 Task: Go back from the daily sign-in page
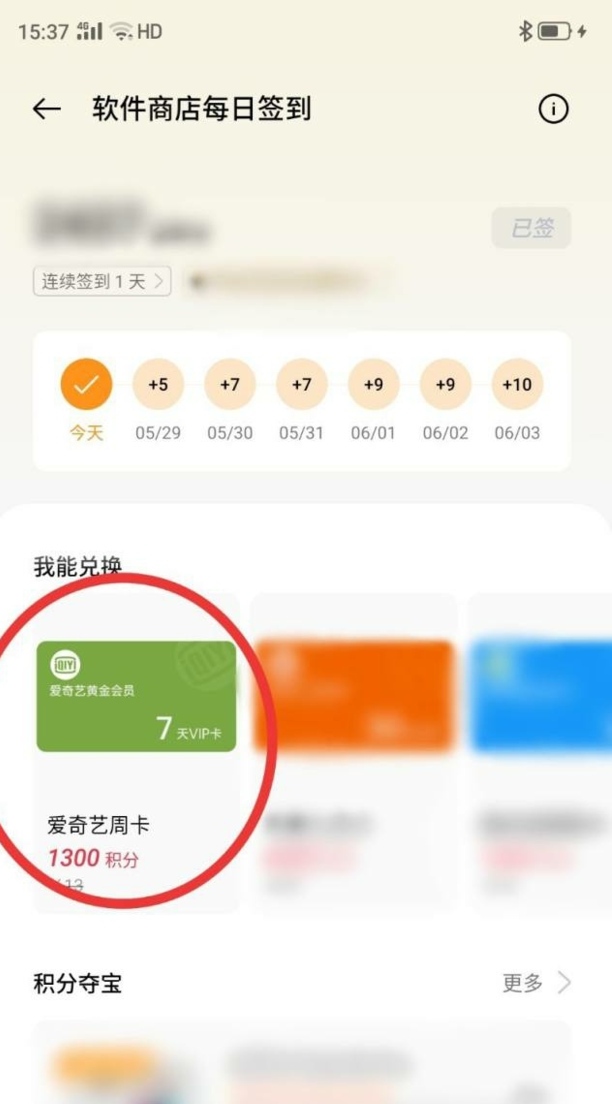pos(46,109)
